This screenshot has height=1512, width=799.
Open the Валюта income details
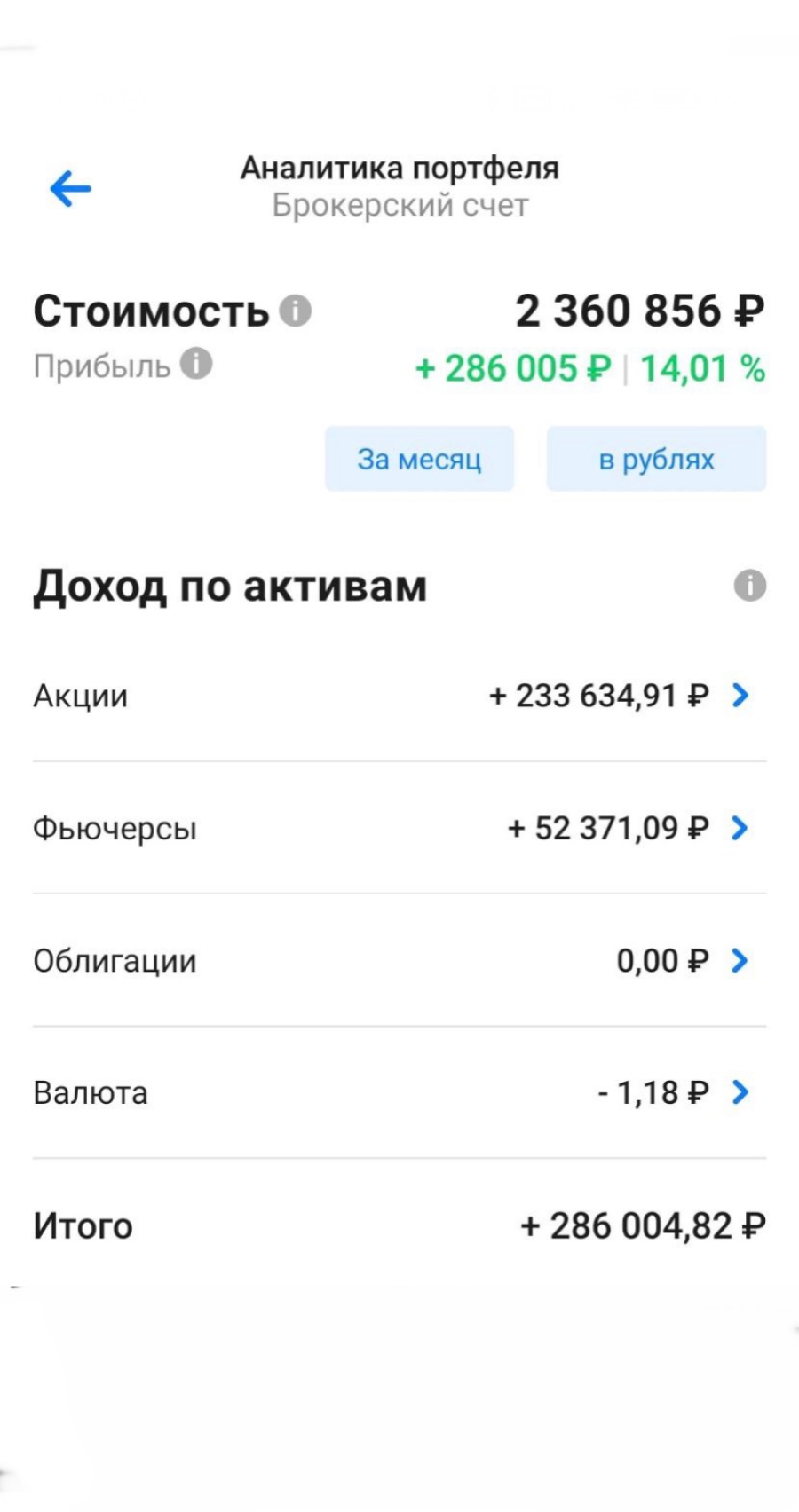[740, 1092]
